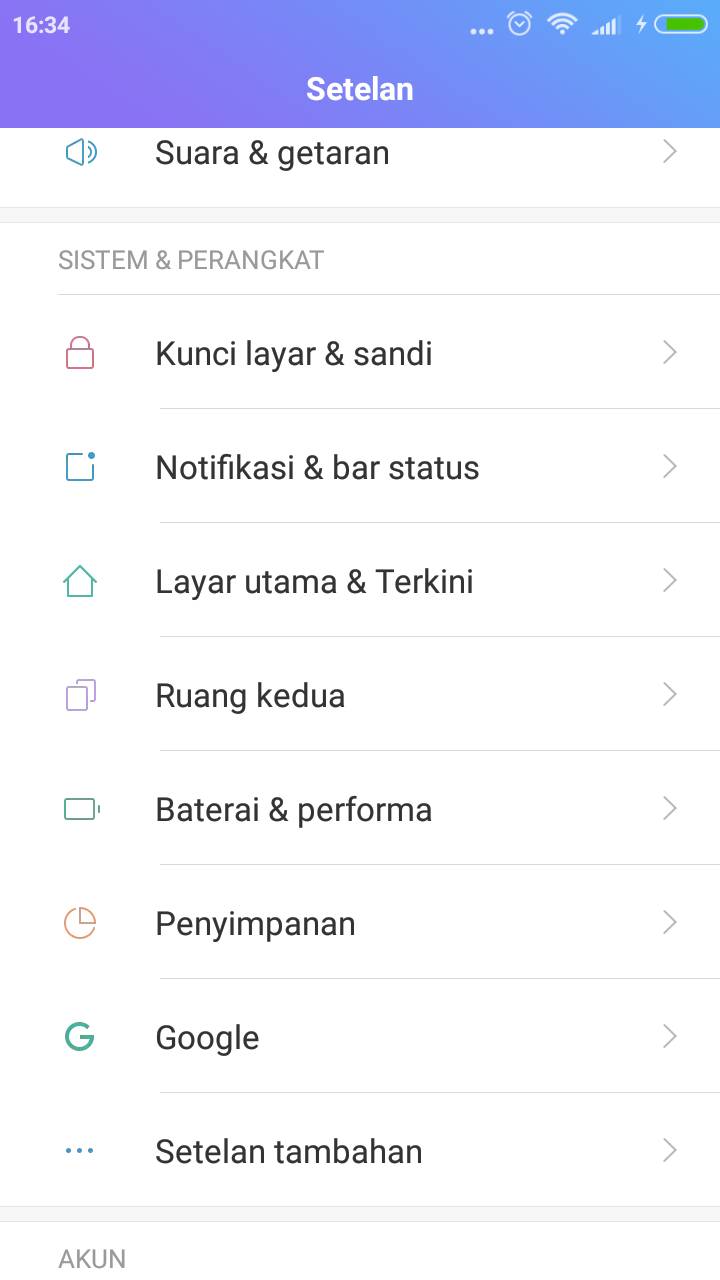720x1280 pixels.
Task: Open the Google settings via its chevron
Action: point(669,1037)
